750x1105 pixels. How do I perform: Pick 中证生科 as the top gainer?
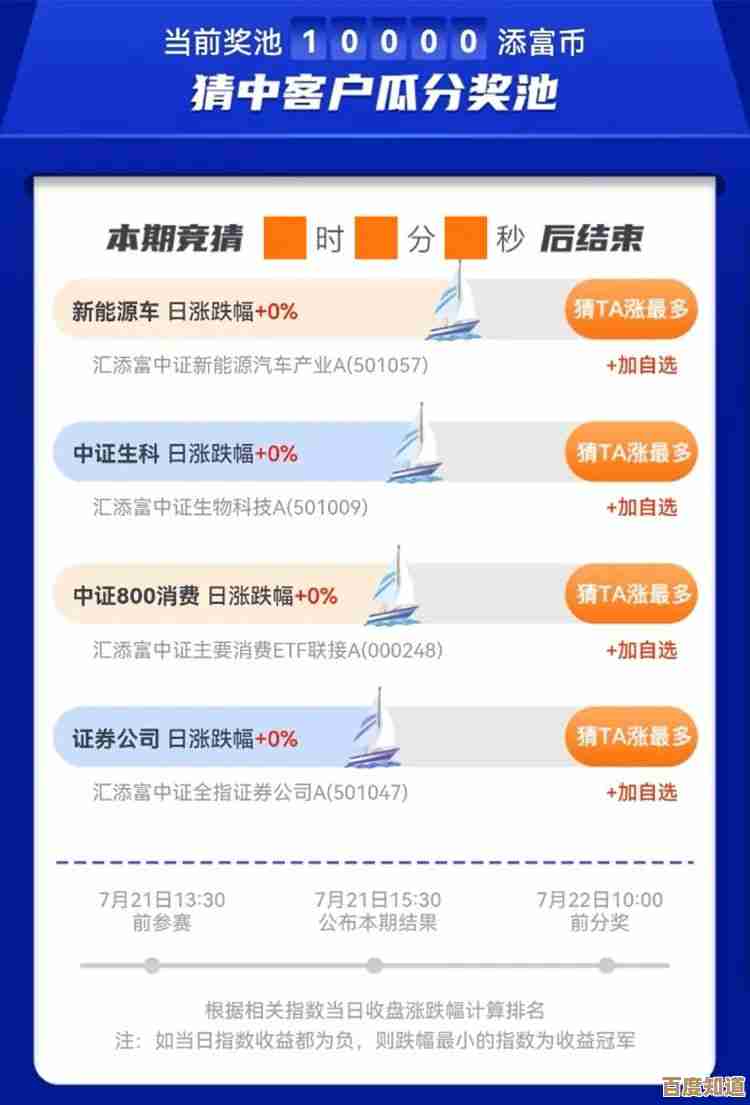(x=631, y=452)
